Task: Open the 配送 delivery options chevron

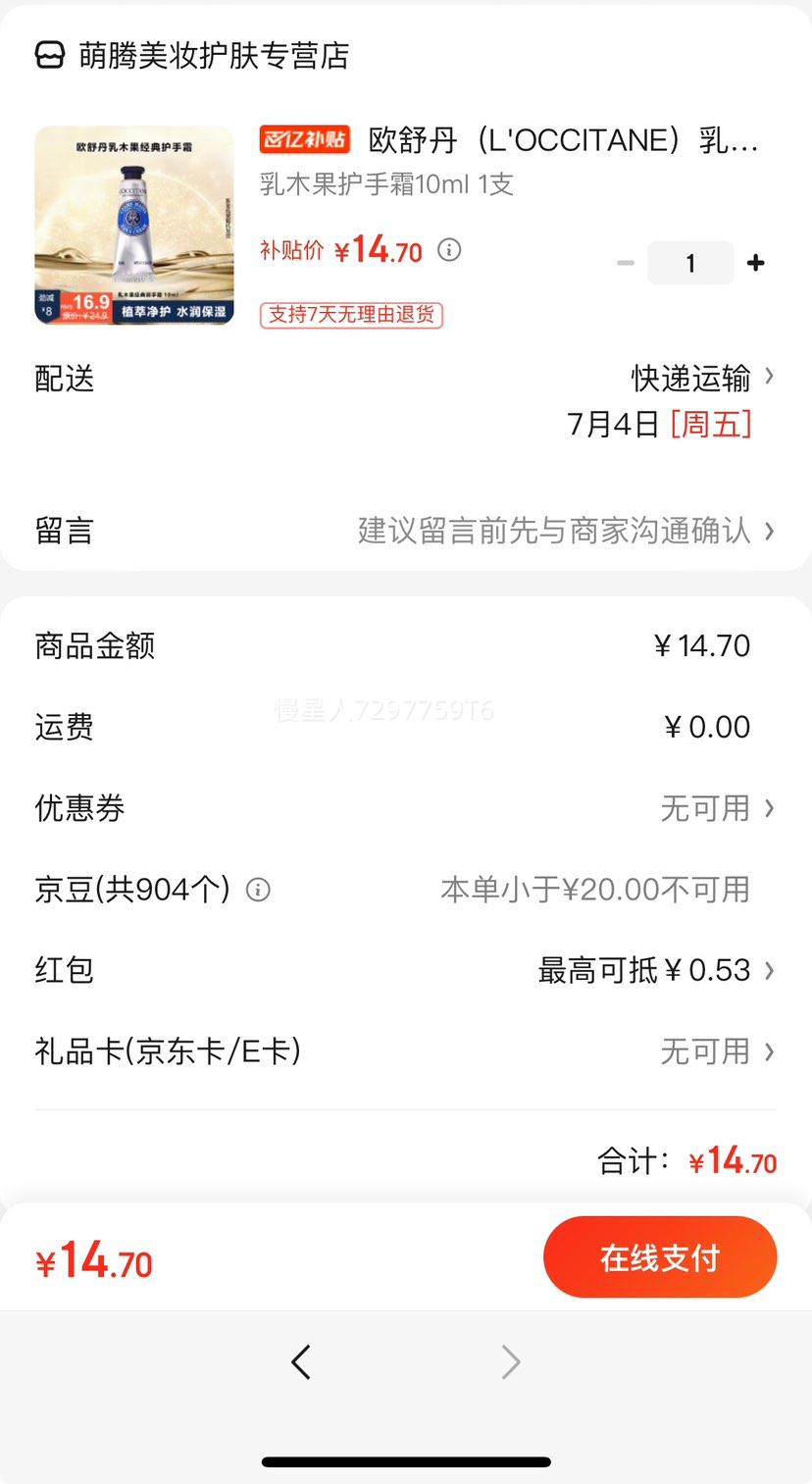Action: 770,379
